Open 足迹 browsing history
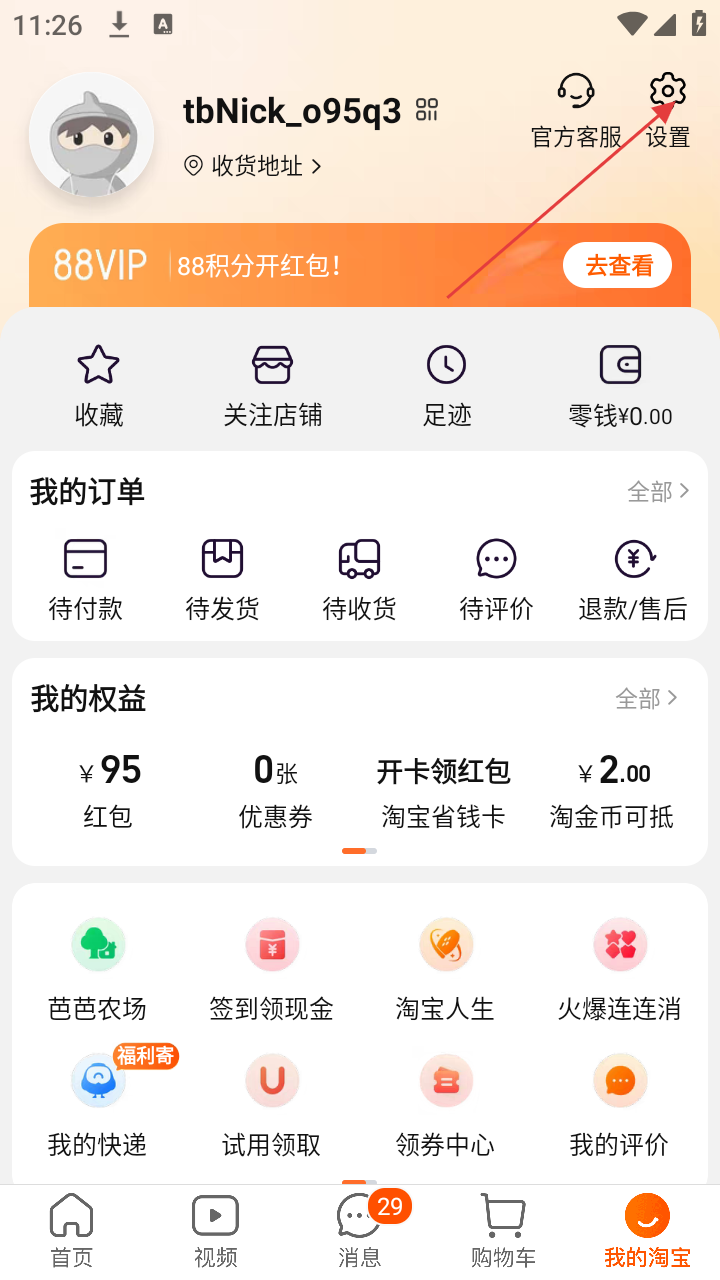The width and height of the screenshot is (720, 1280). coord(446,385)
